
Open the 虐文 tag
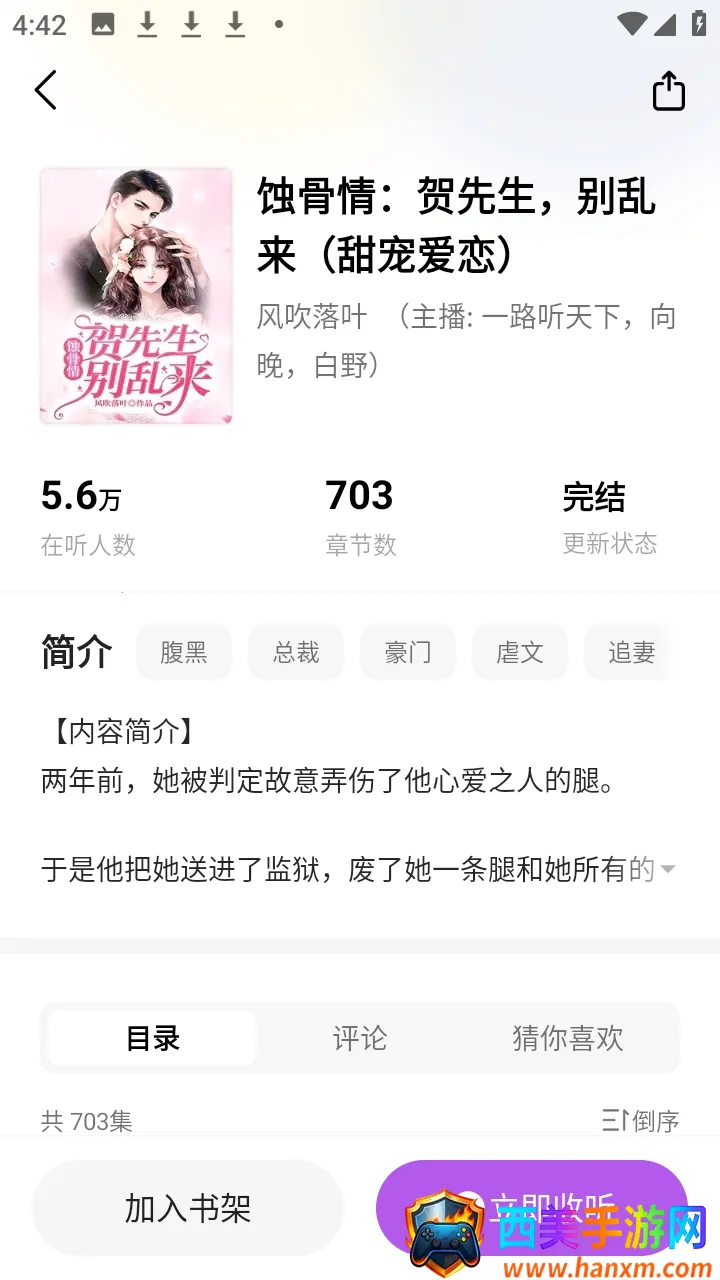tap(520, 653)
